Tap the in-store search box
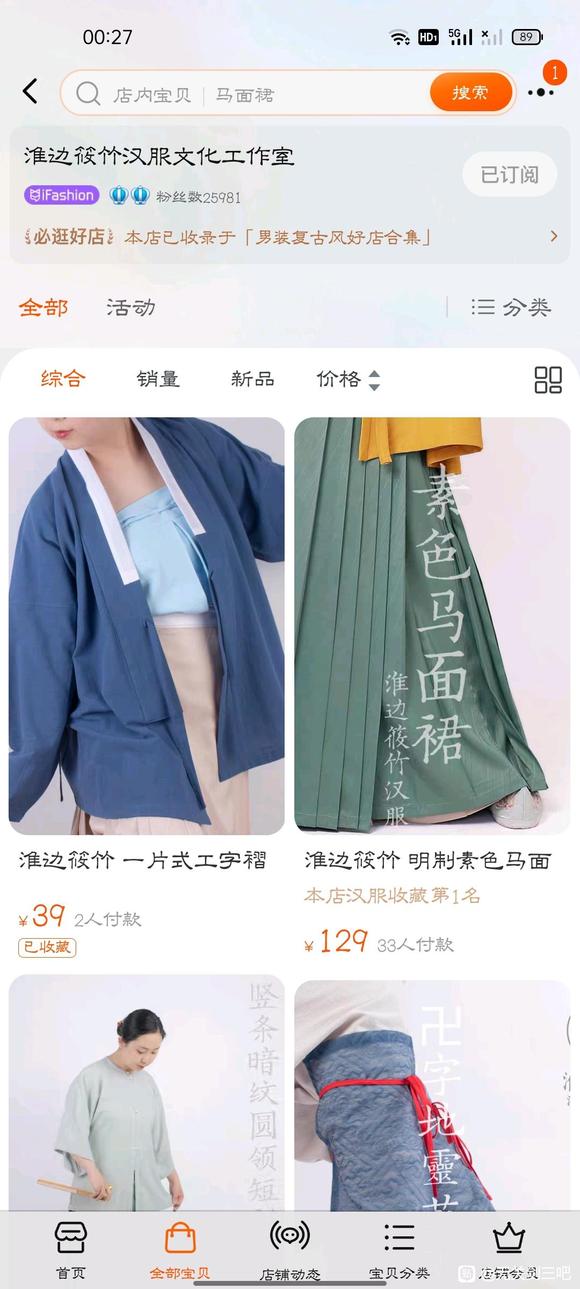Screen dimensions: 580x1289 pos(245,93)
